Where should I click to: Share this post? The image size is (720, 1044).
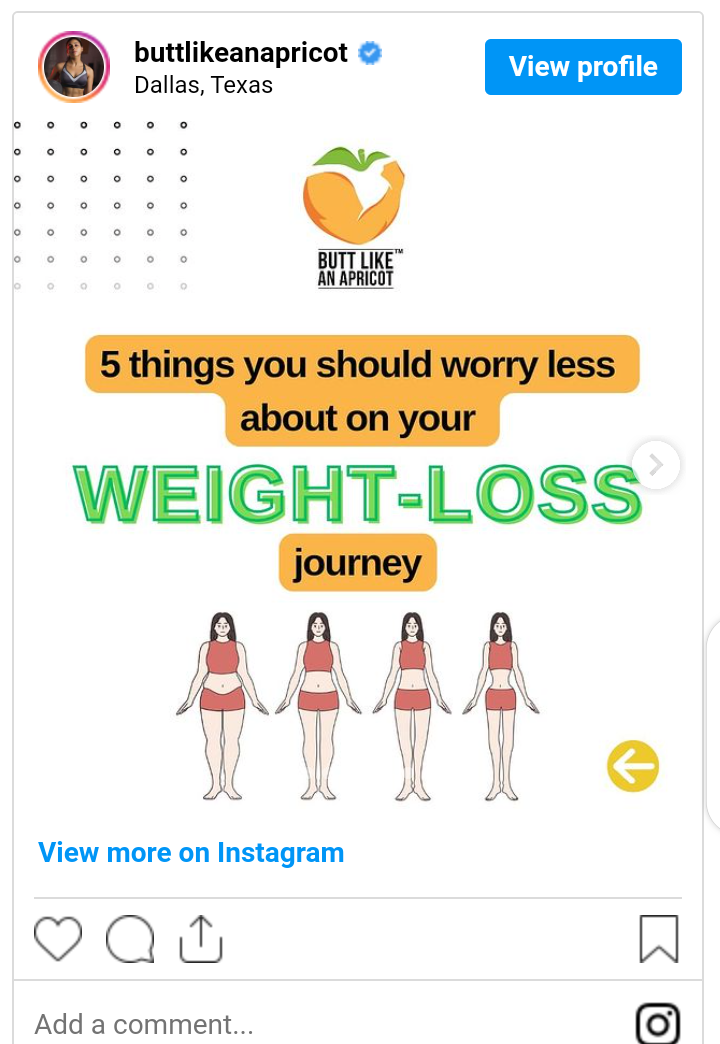point(200,939)
